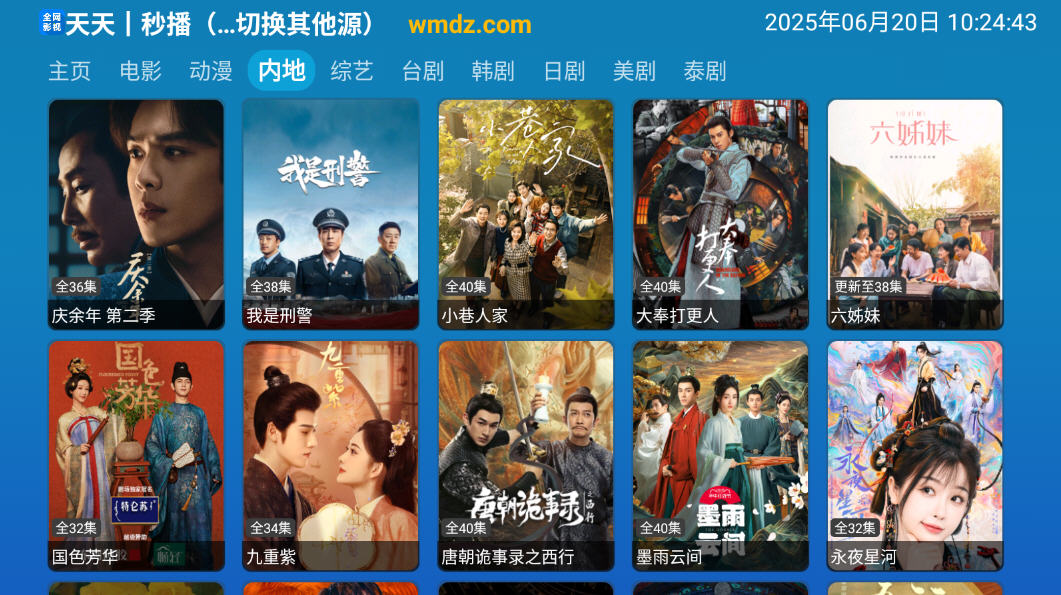Open the 国色芳华 card
The image size is (1061, 595).
point(136,455)
